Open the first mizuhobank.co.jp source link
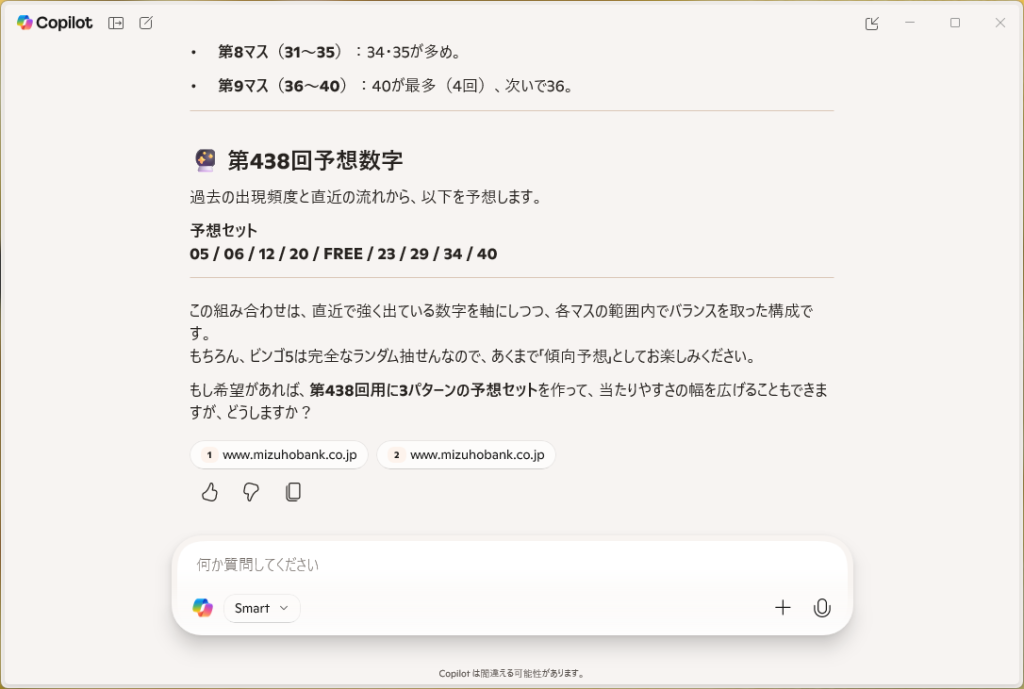1024x689 pixels. coord(279,455)
